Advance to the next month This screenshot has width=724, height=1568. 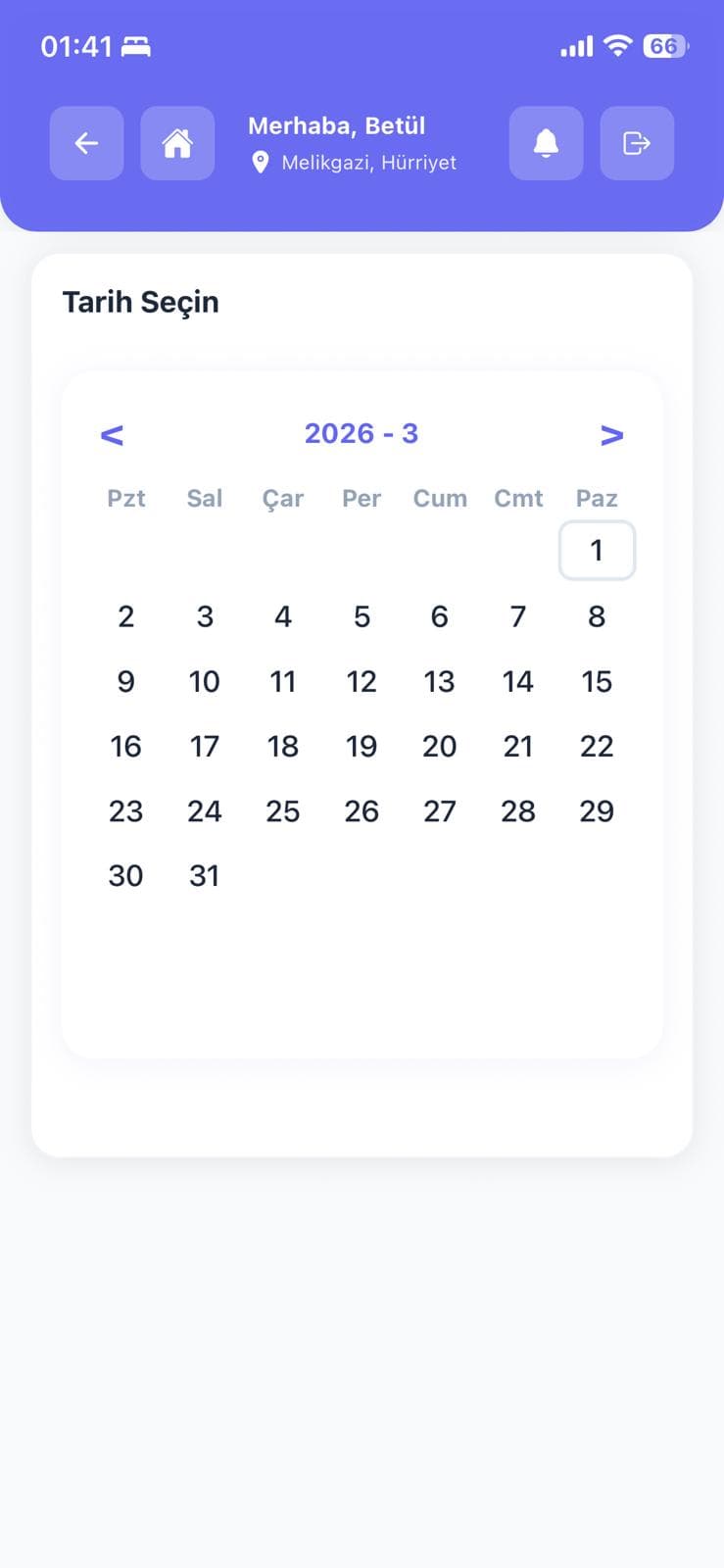(611, 434)
